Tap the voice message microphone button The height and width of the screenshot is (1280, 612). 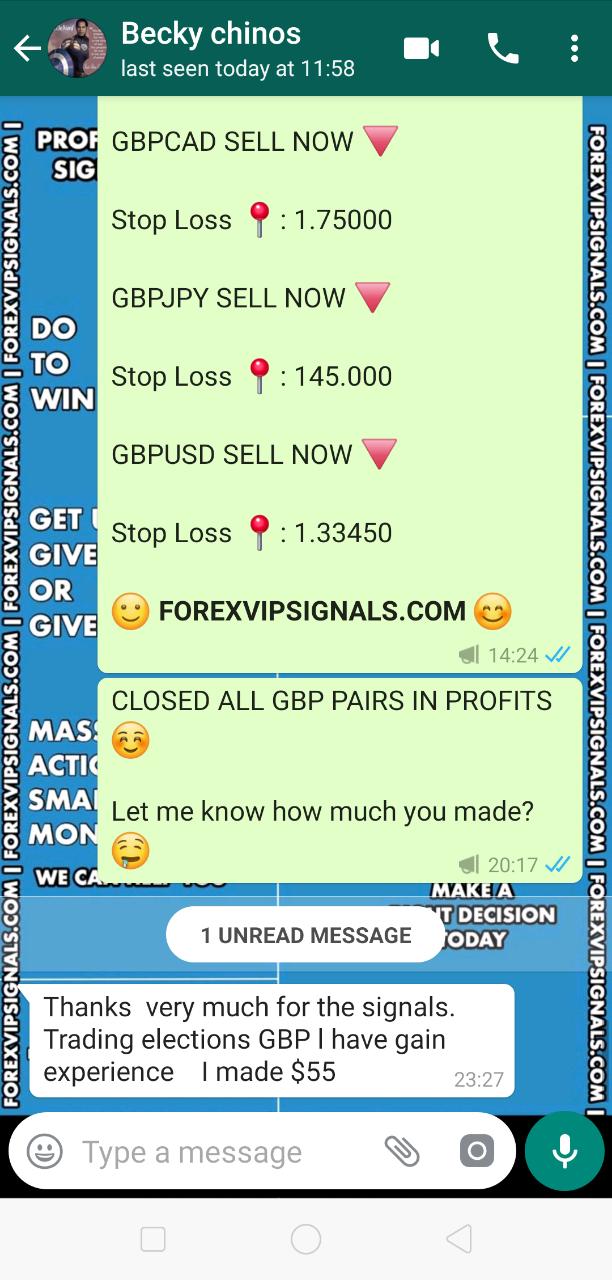coord(565,1151)
